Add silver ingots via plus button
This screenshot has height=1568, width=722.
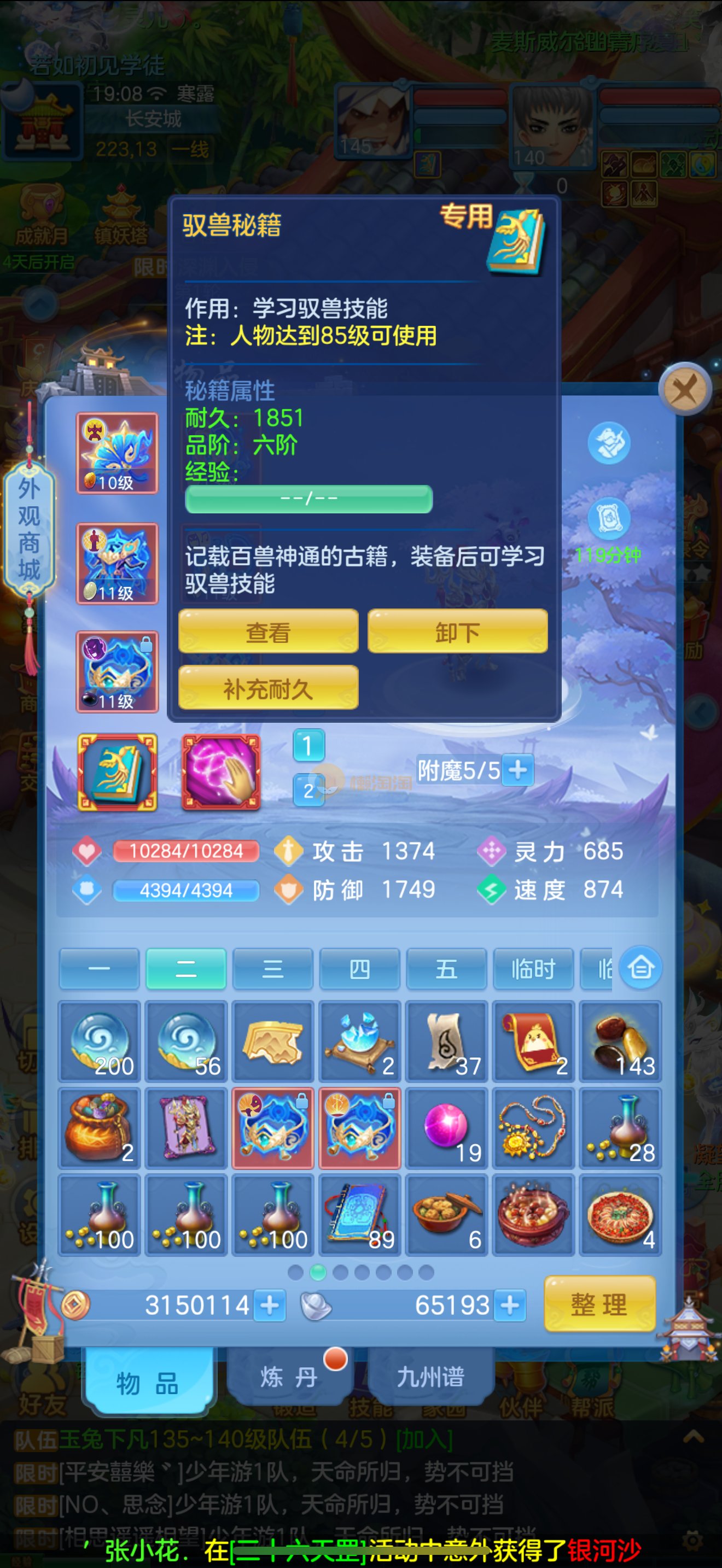pos(510,1306)
